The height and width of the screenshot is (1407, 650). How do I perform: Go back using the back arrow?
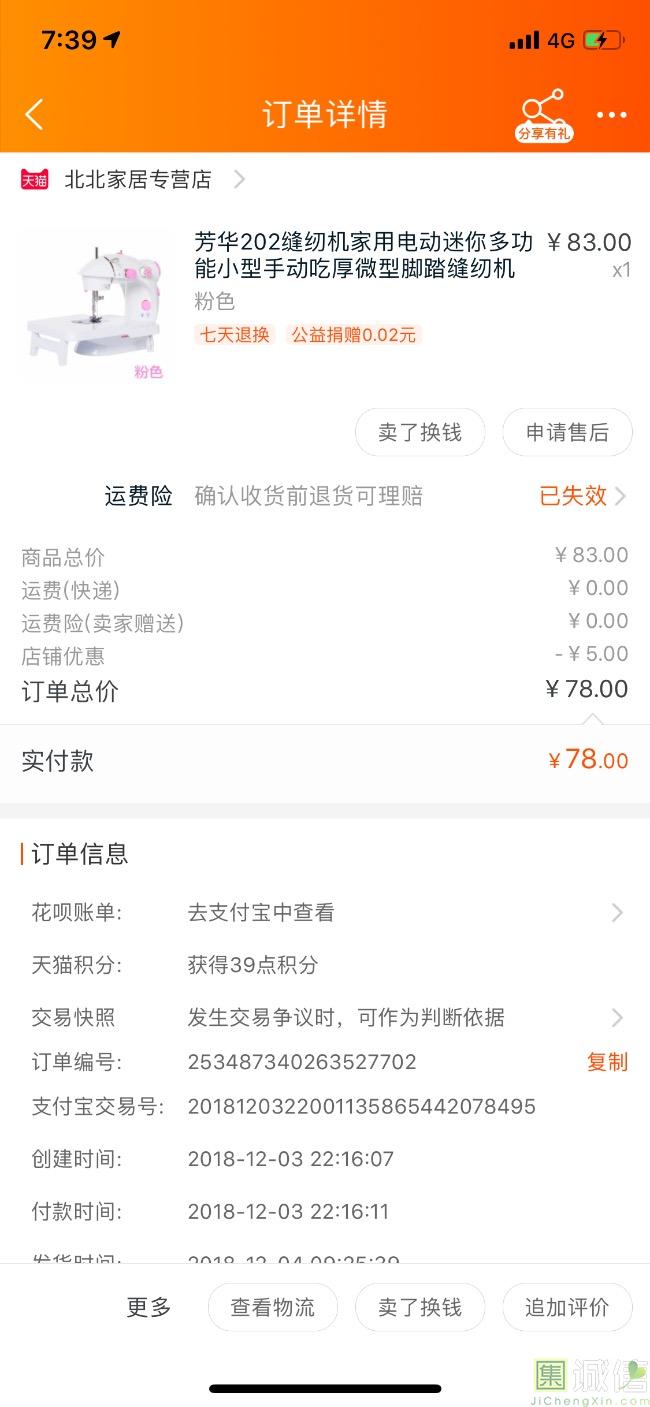click(34, 114)
